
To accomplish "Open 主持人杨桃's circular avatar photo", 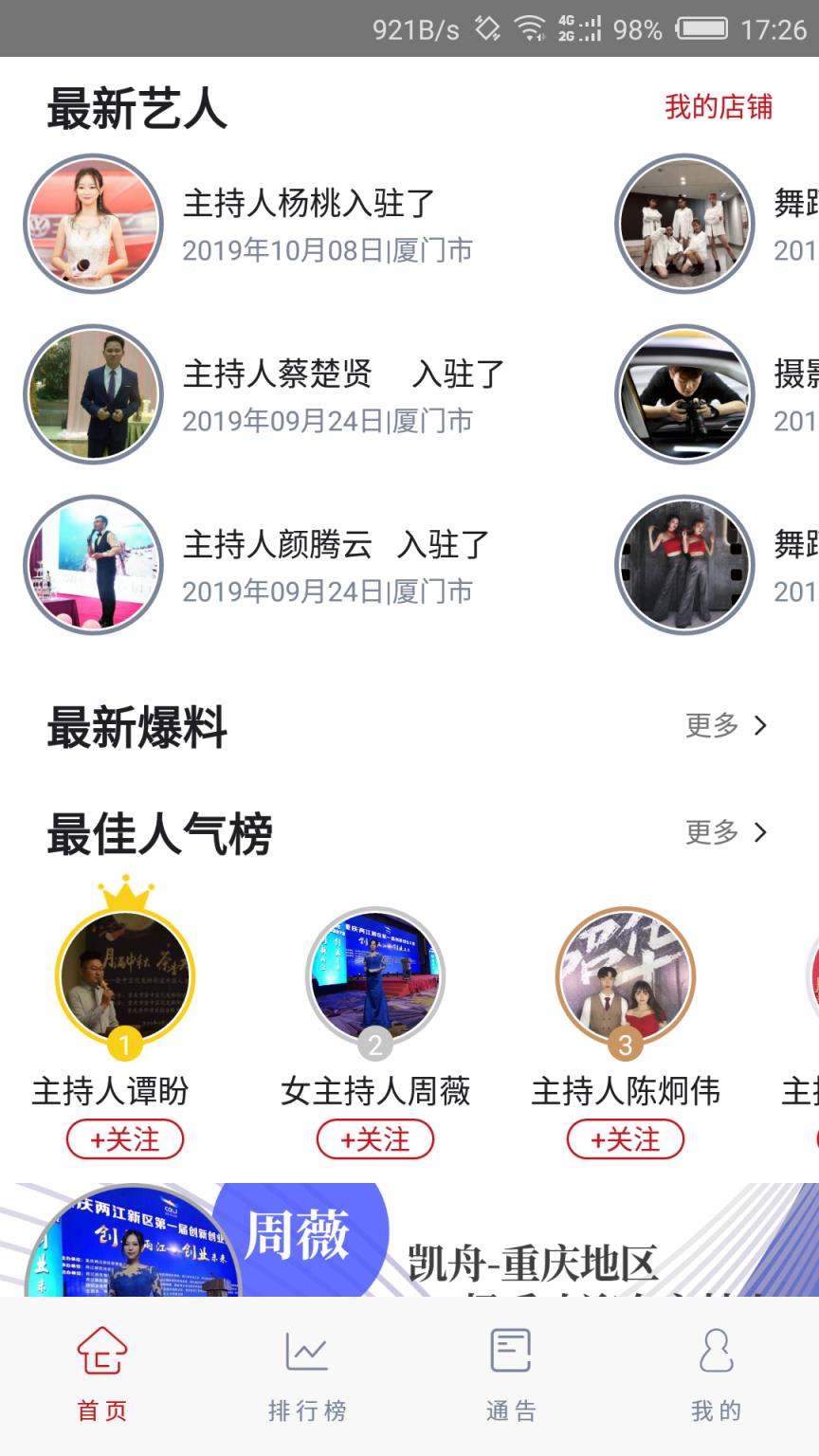I will 92,225.
